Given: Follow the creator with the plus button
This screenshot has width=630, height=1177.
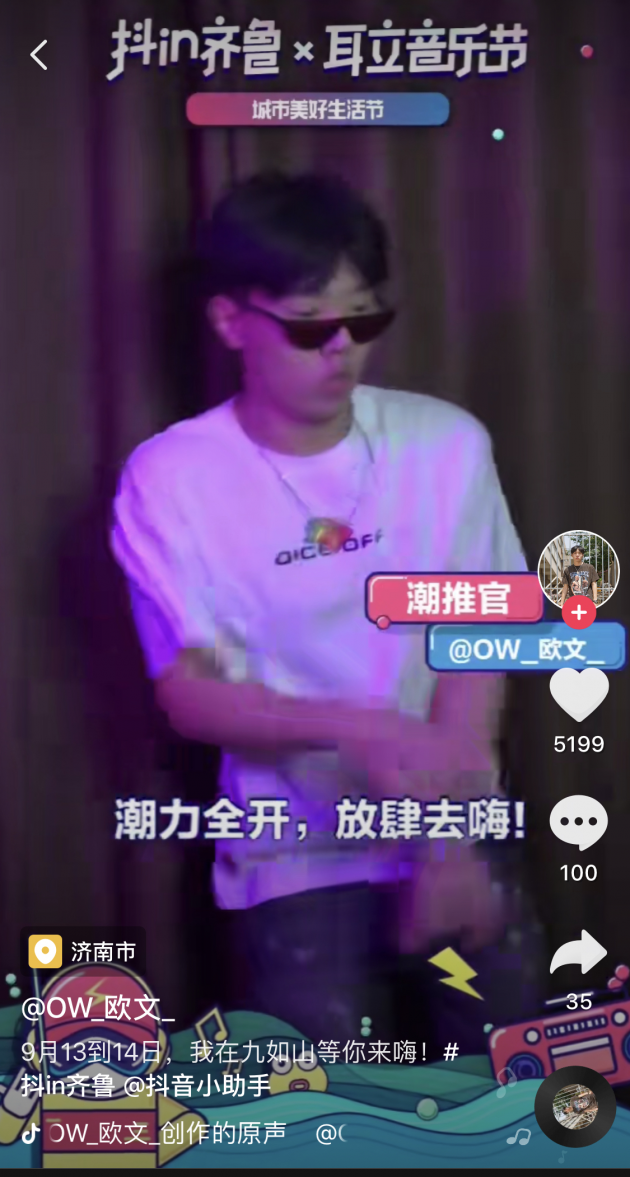Looking at the screenshot, I should [x=578, y=612].
